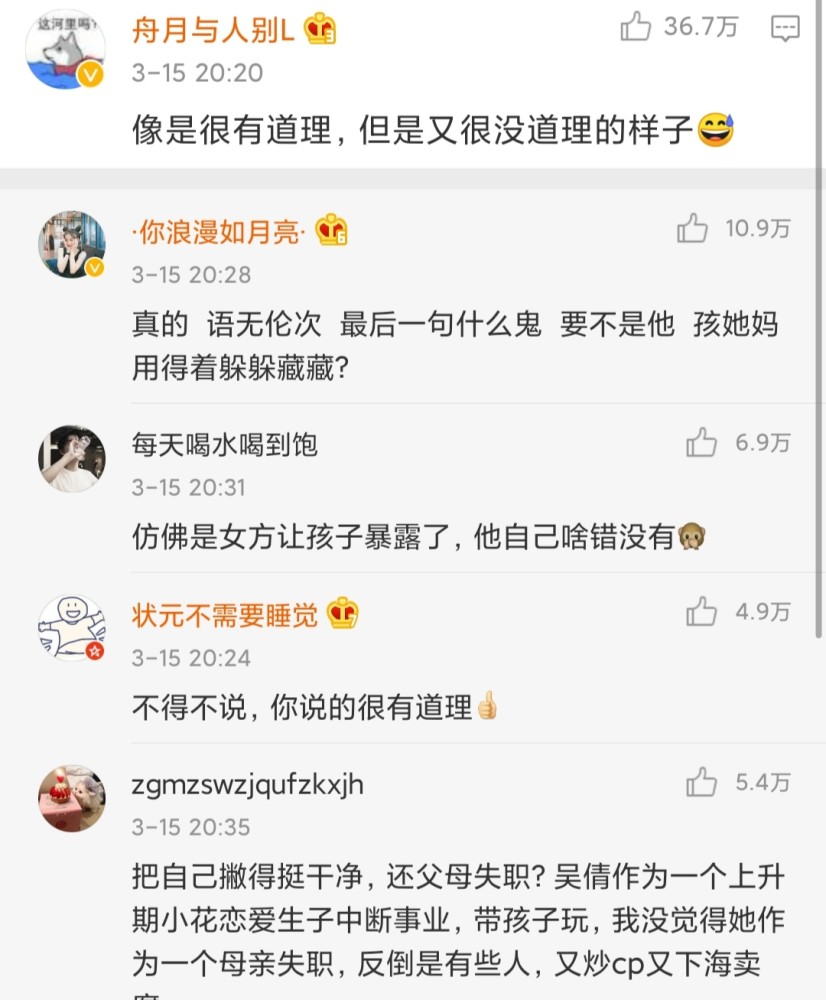Open zgmzswzjqufzkxjh's profile avatar

[x=72, y=798]
